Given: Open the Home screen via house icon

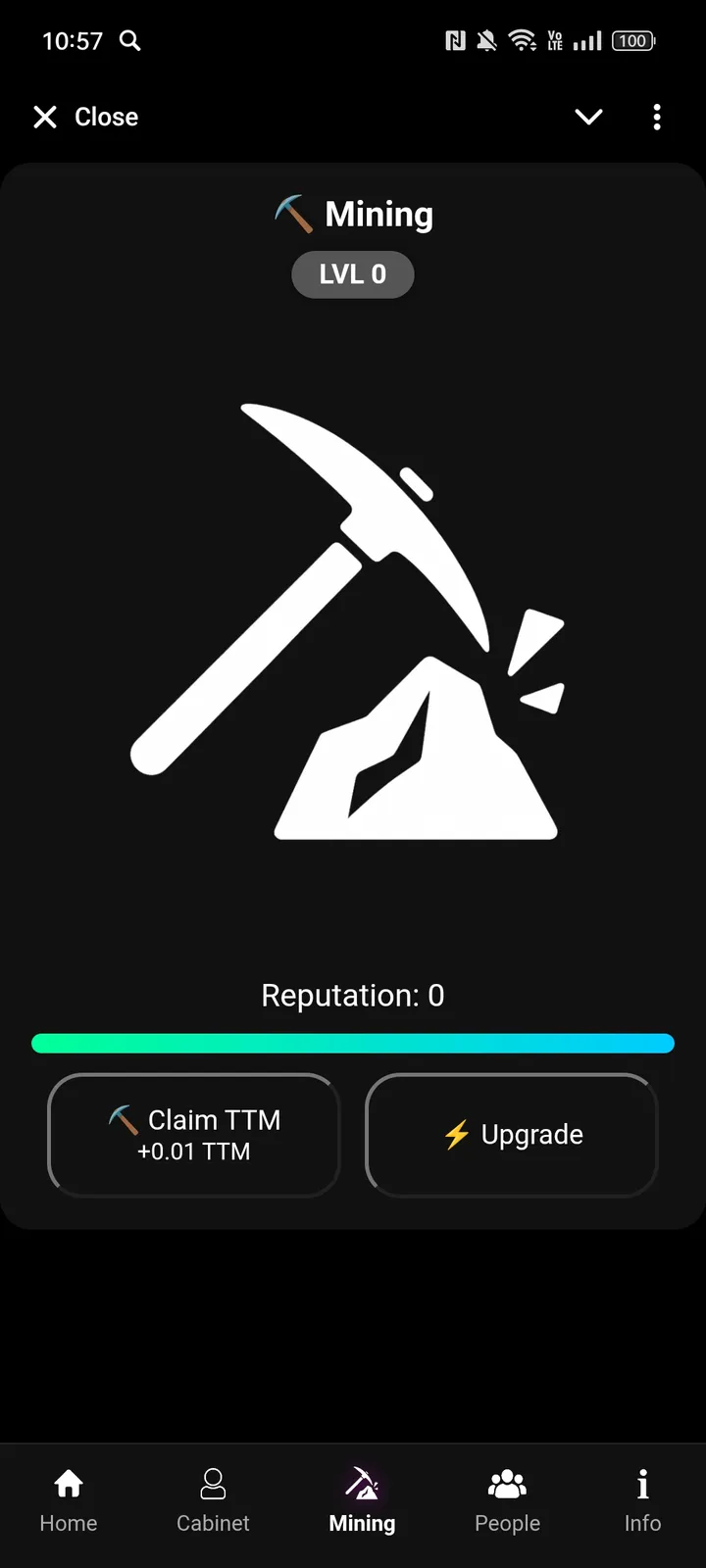Looking at the screenshot, I should coord(68,1483).
